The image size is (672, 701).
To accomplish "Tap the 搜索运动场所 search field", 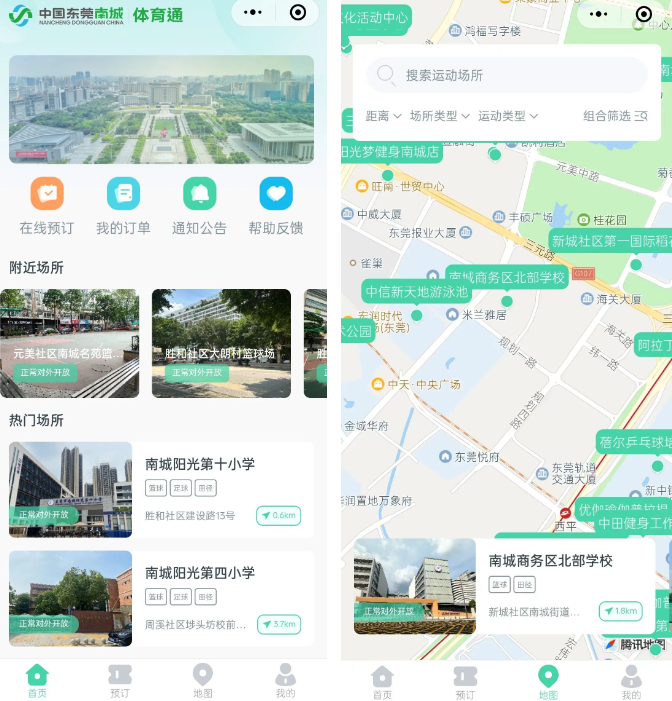I will (510, 75).
